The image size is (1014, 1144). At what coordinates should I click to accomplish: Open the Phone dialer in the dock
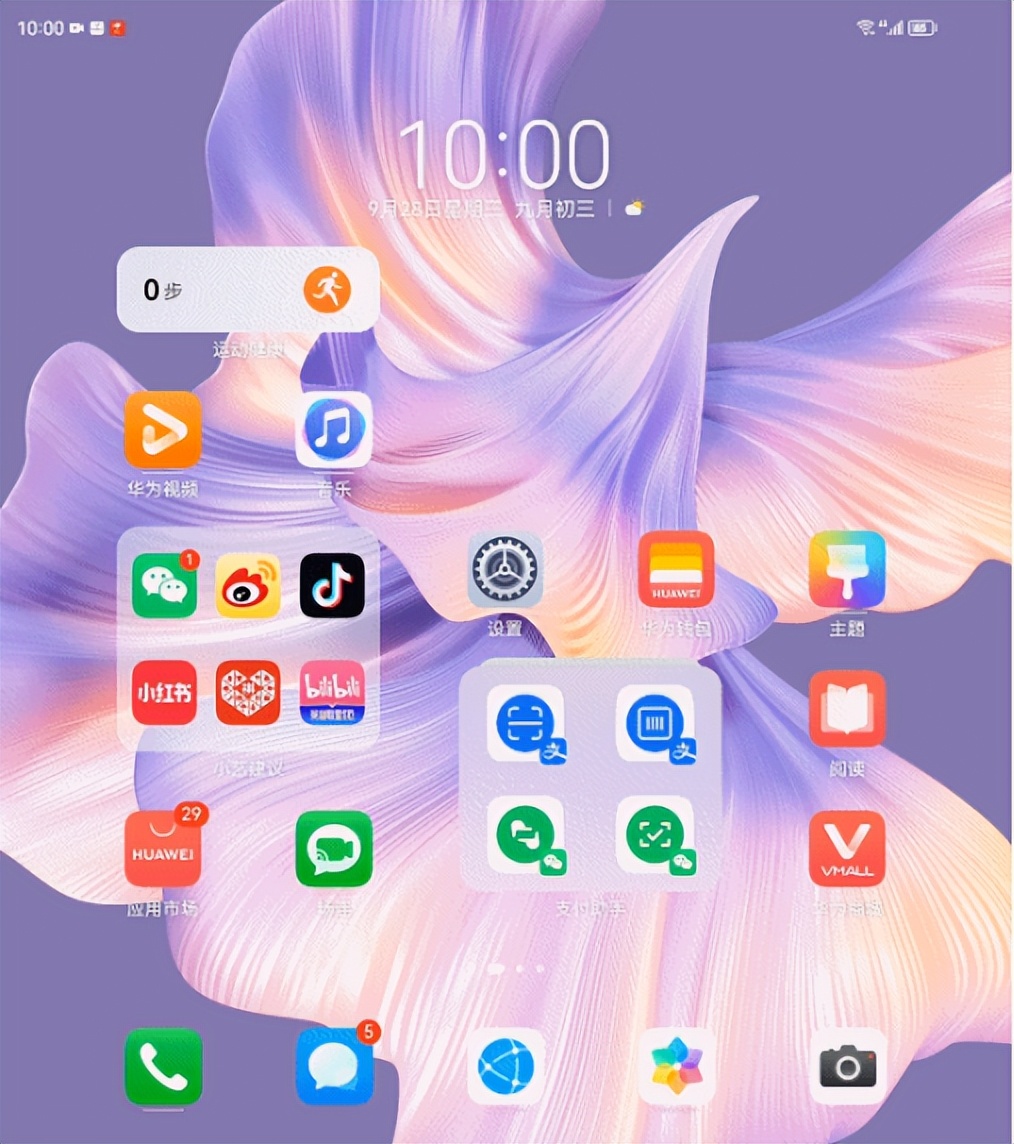163,1066
